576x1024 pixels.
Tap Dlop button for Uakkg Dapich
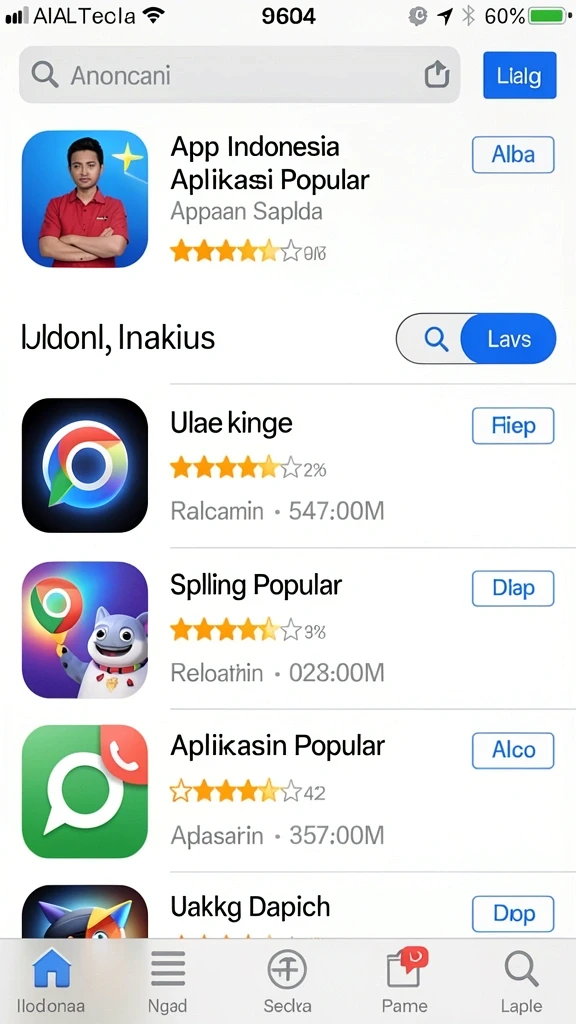(513, 914)
